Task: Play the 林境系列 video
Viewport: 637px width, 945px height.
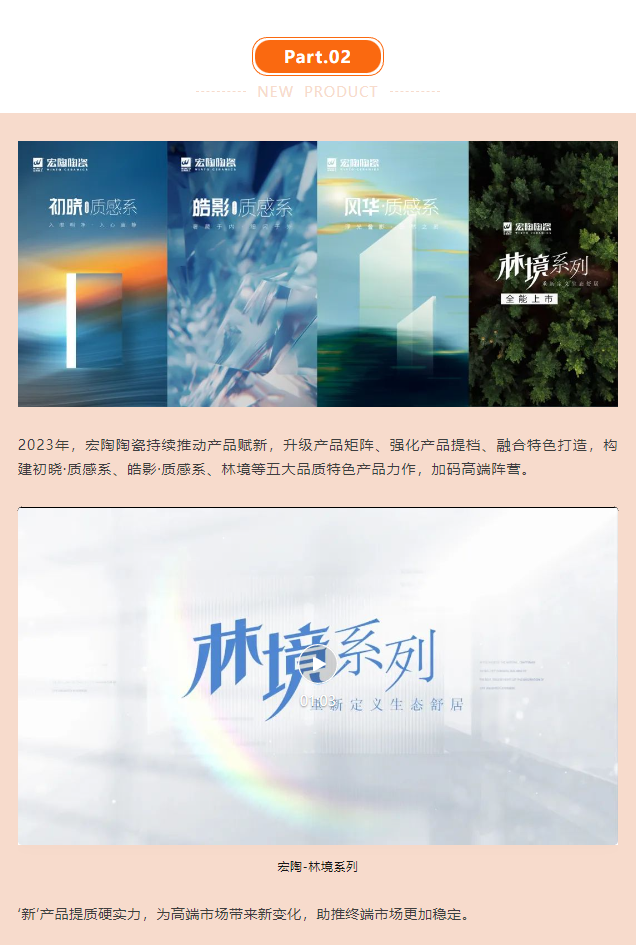Action: (x=317, y=663)
